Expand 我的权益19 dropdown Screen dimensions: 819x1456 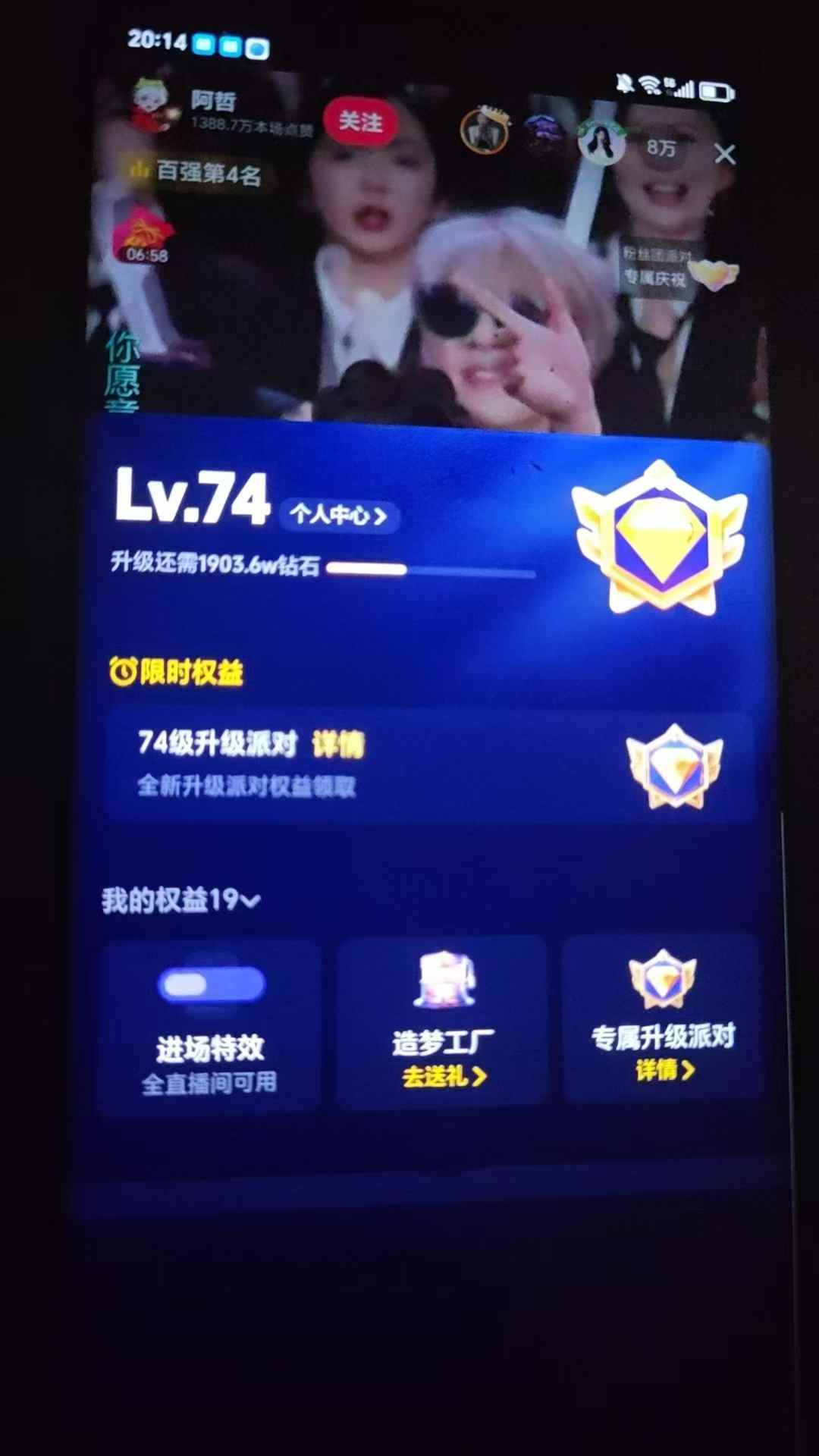tap(182, 900)
